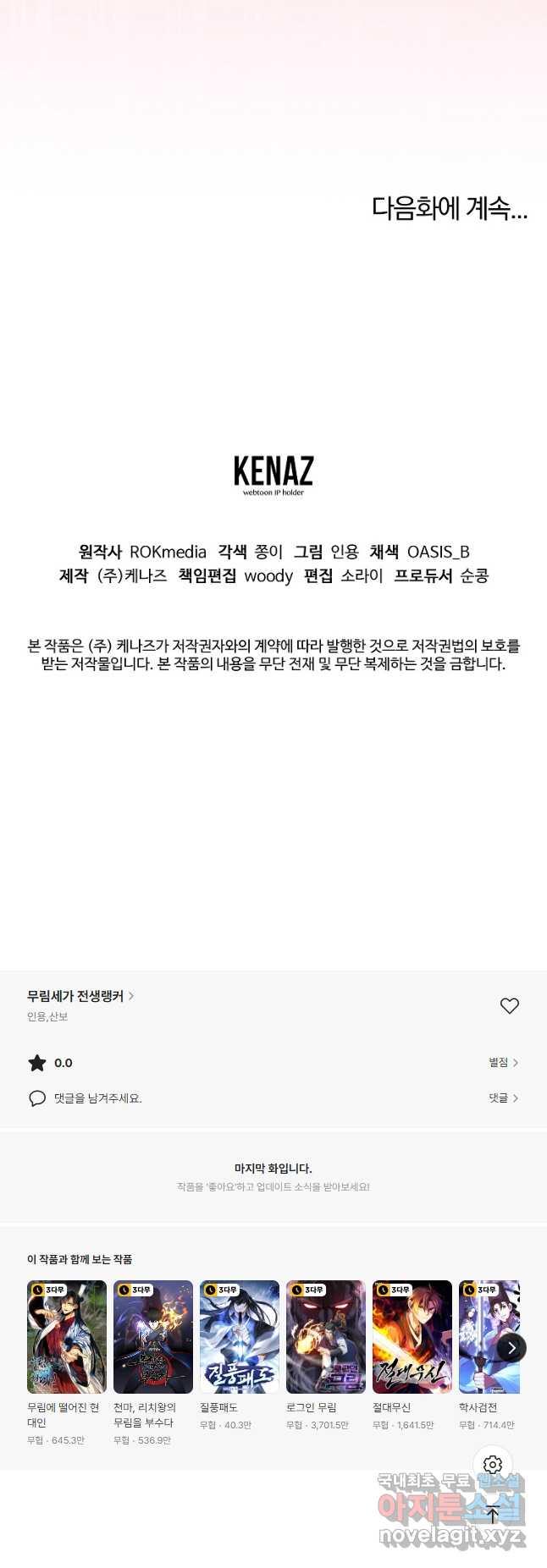Open the 천마, 리치왕의 무림을 부수다 webtoon

pos(153,1337)
